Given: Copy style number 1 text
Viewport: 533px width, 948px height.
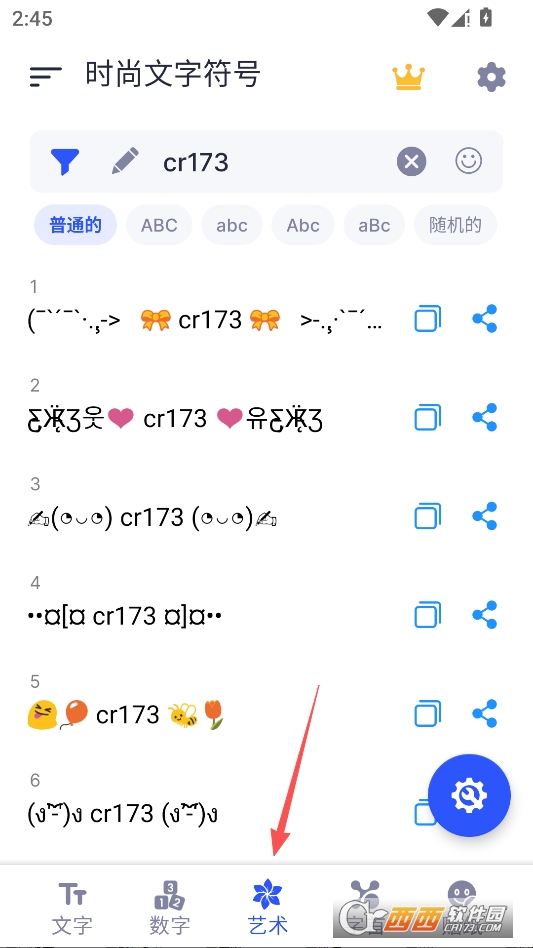Looking at the screenshot, I should point(427,319).
